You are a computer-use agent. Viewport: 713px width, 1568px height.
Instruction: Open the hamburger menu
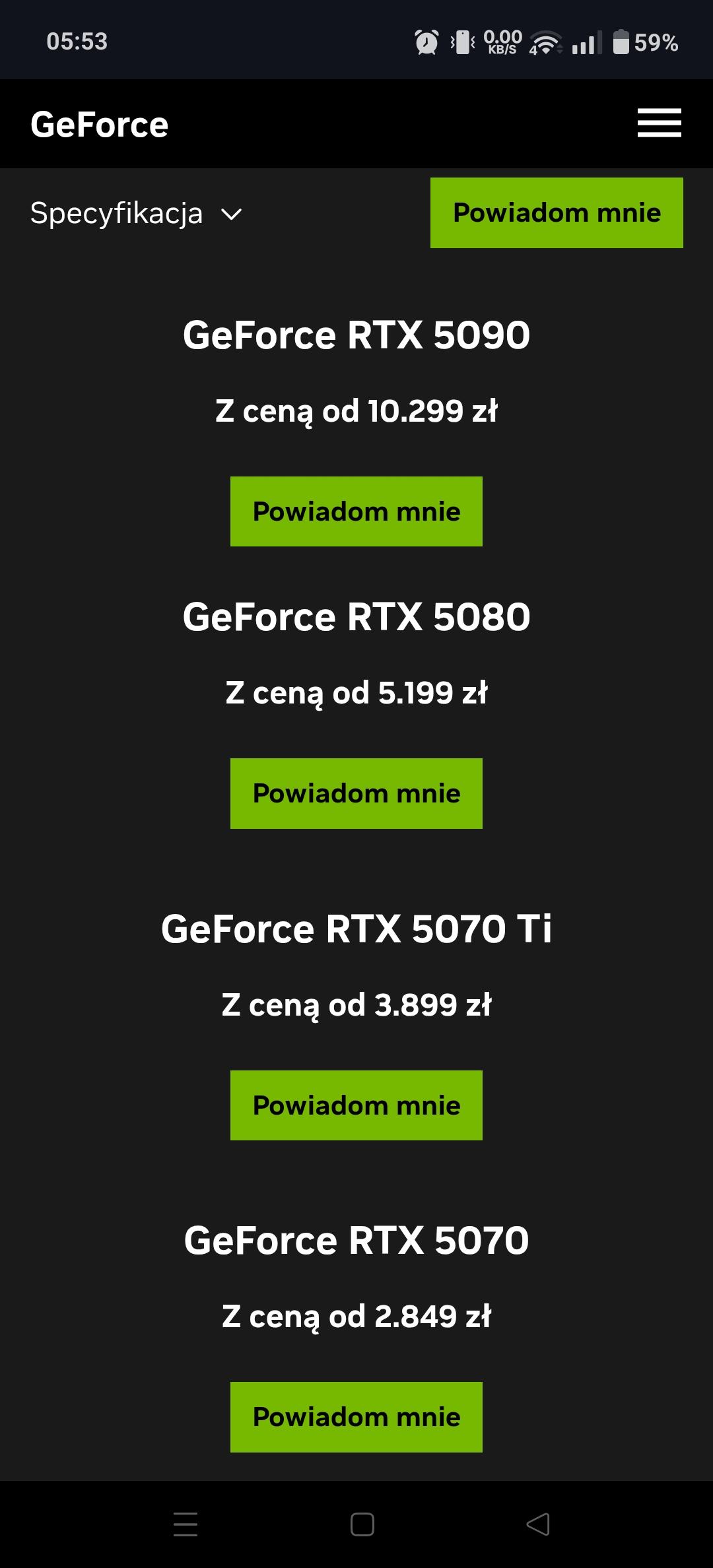click(x=659, y=123)
